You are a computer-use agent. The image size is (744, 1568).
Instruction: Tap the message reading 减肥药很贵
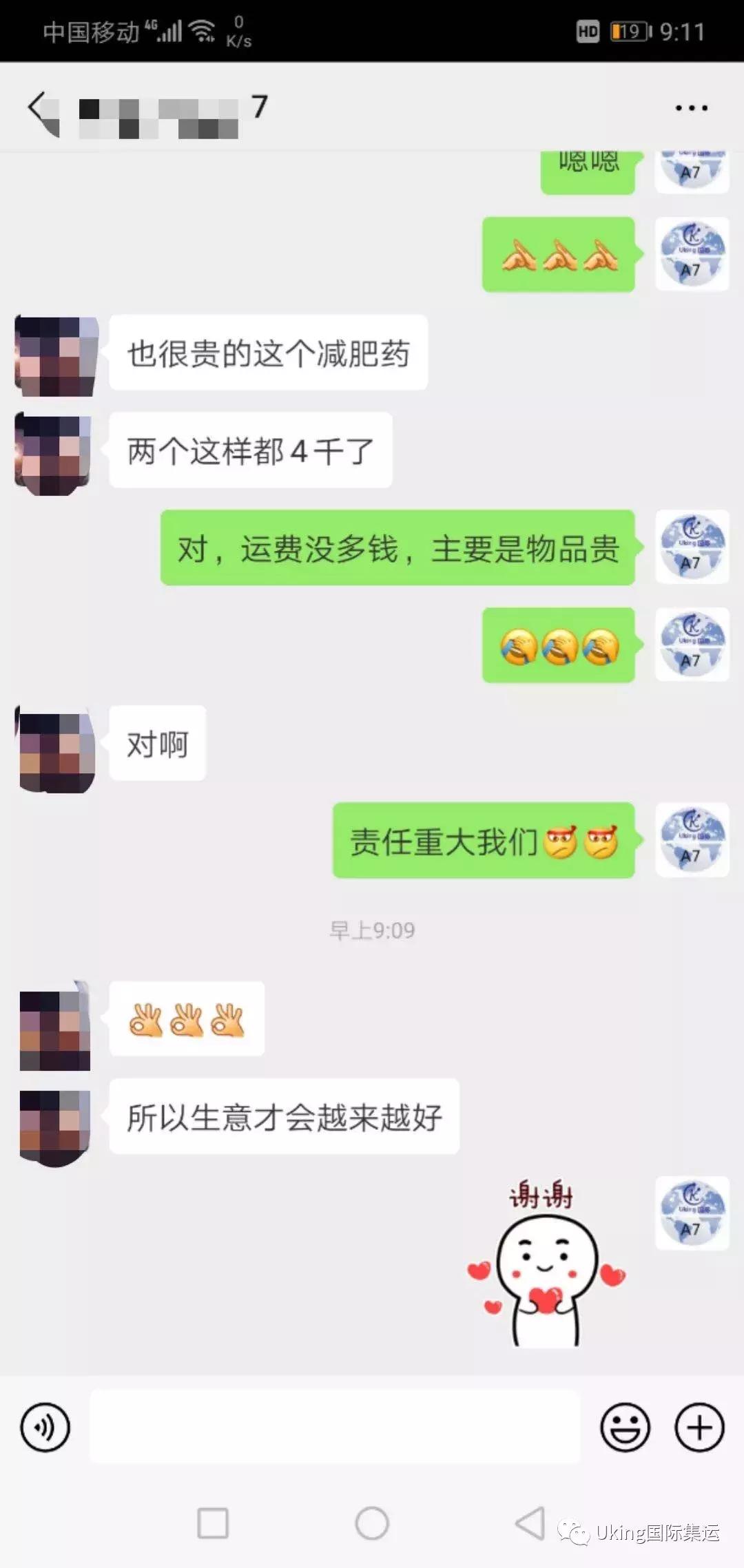(269, 352)
